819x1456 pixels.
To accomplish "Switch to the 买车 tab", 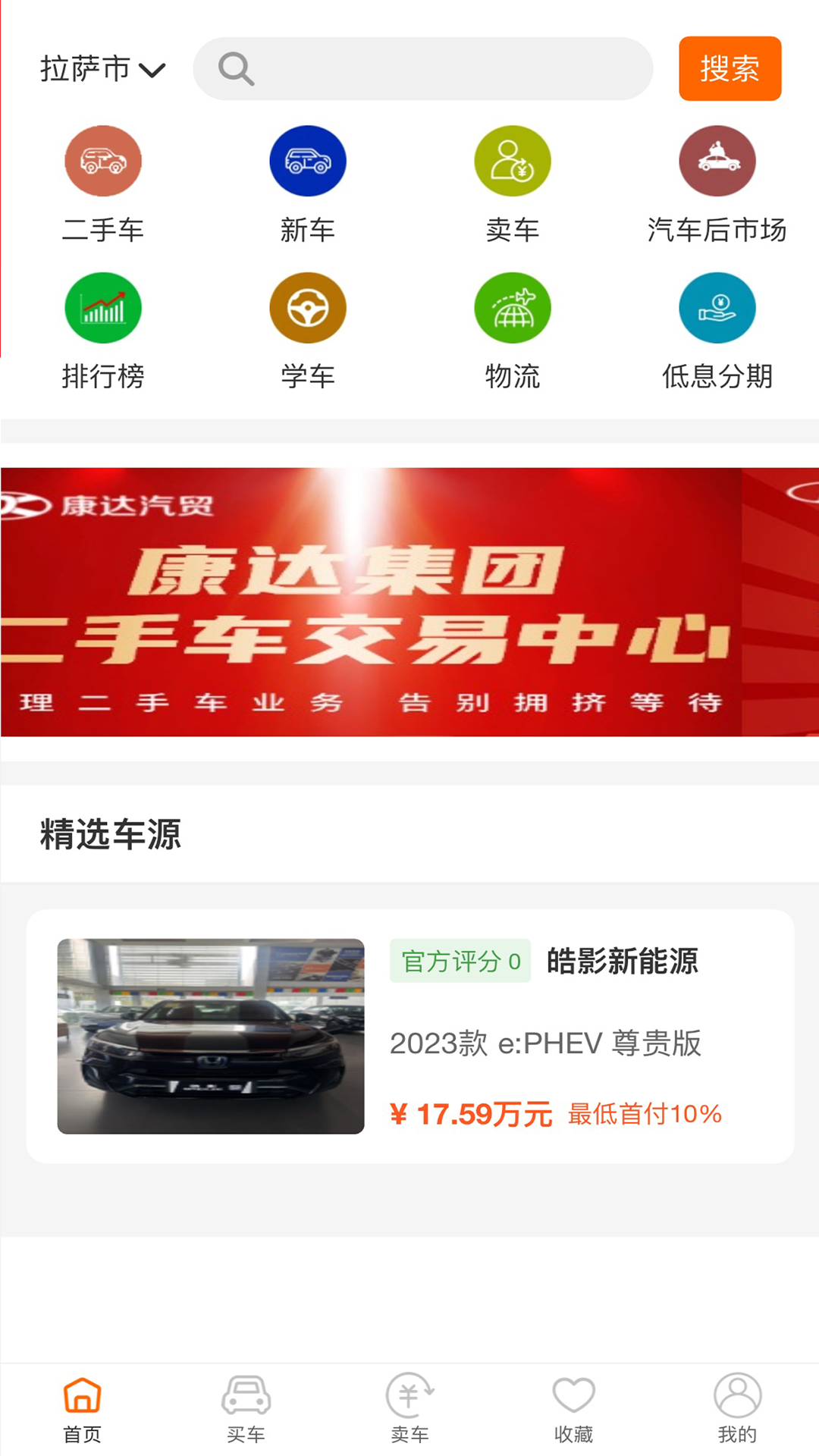I will pyautogui.click(x=245, y=1412).
